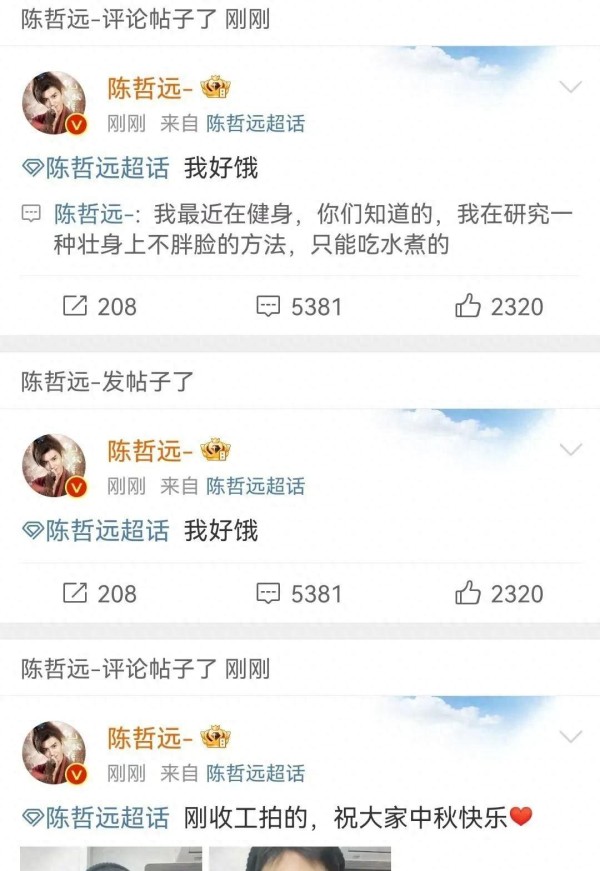The image size is (600, 871).
Task: Like the 我好饿 post with the 健身 comment
Action: [499, 307]
